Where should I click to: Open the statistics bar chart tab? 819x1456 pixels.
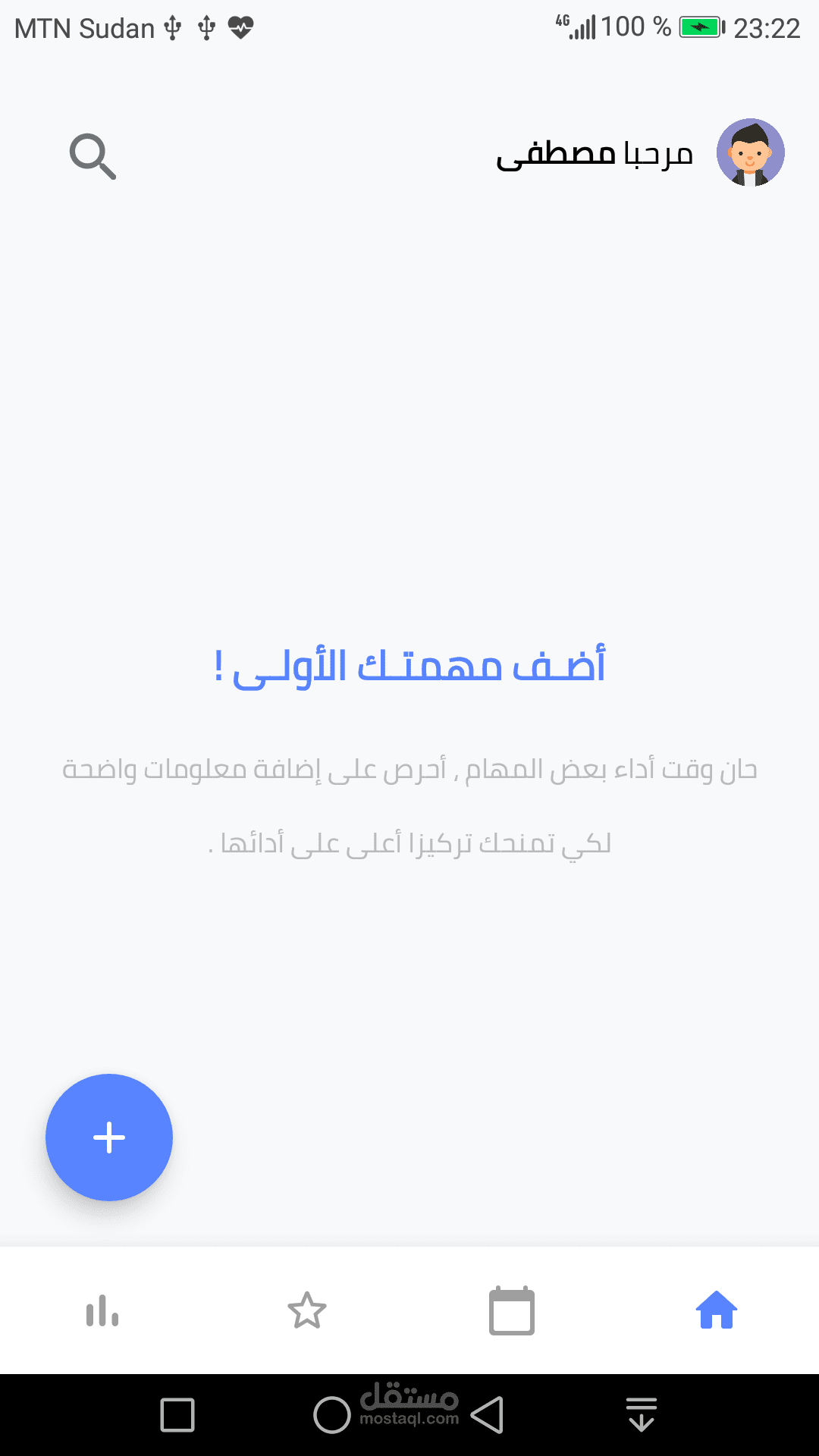pyautogui.click(x=102, y=1311)
